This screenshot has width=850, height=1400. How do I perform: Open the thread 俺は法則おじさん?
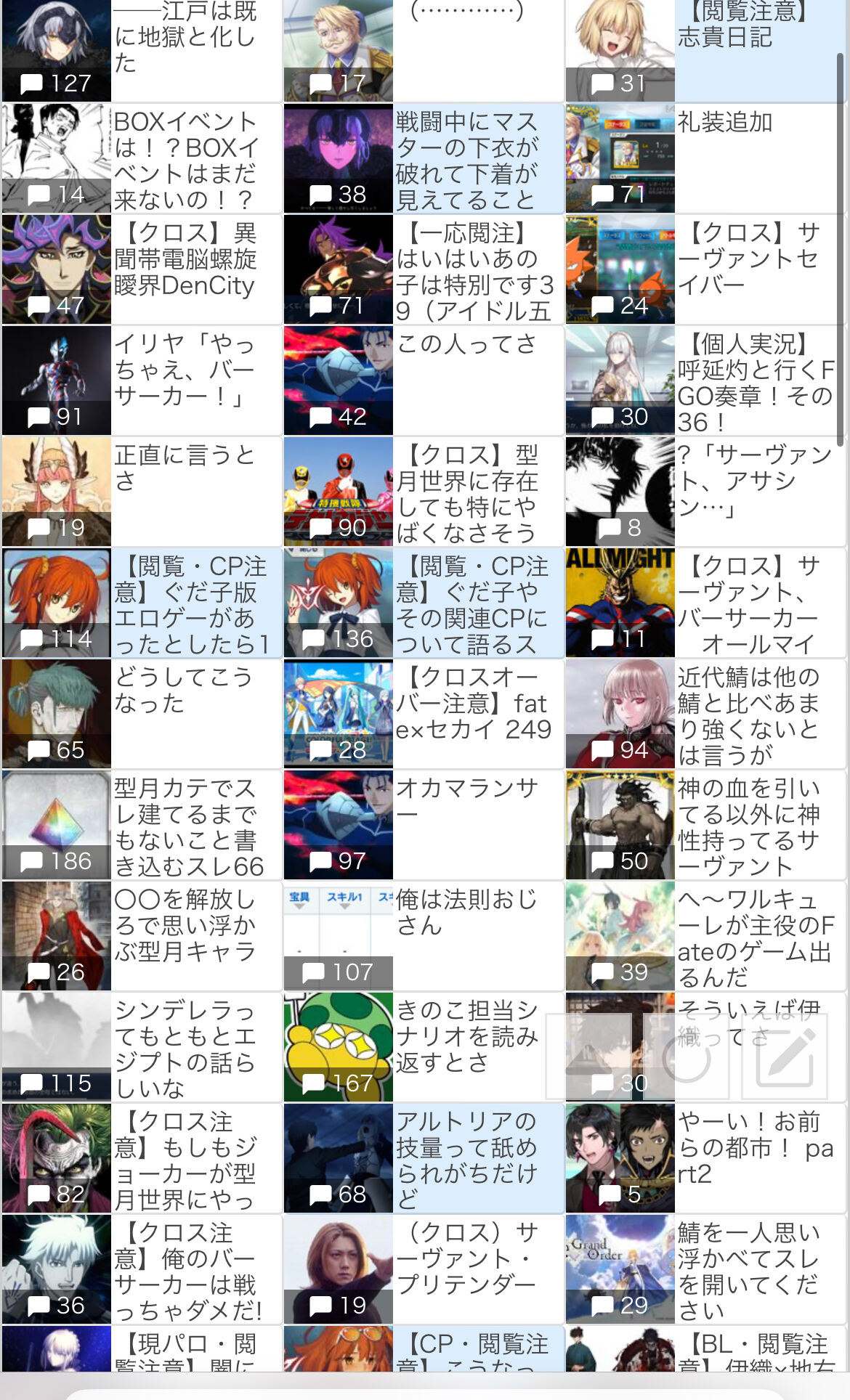coord(424,936)
